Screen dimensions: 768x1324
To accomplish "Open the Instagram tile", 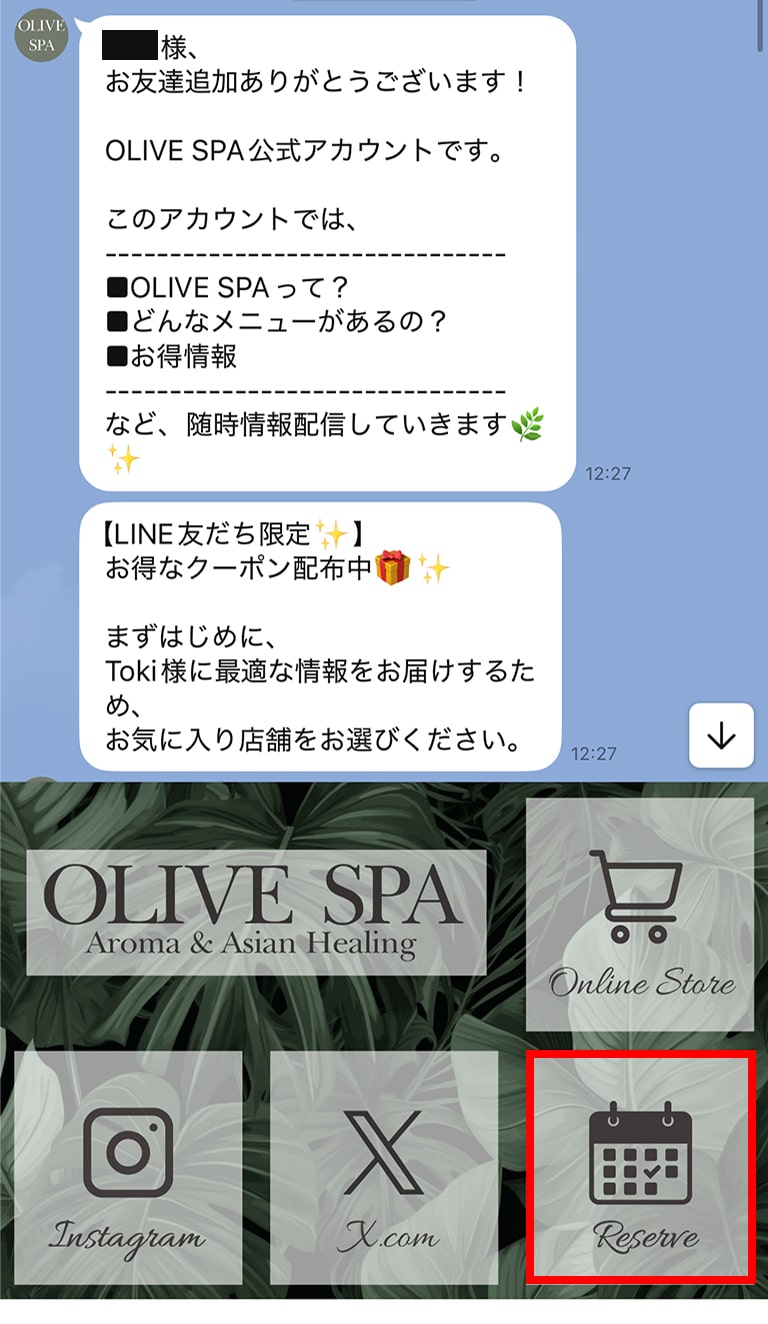I will pos(128,1166).
